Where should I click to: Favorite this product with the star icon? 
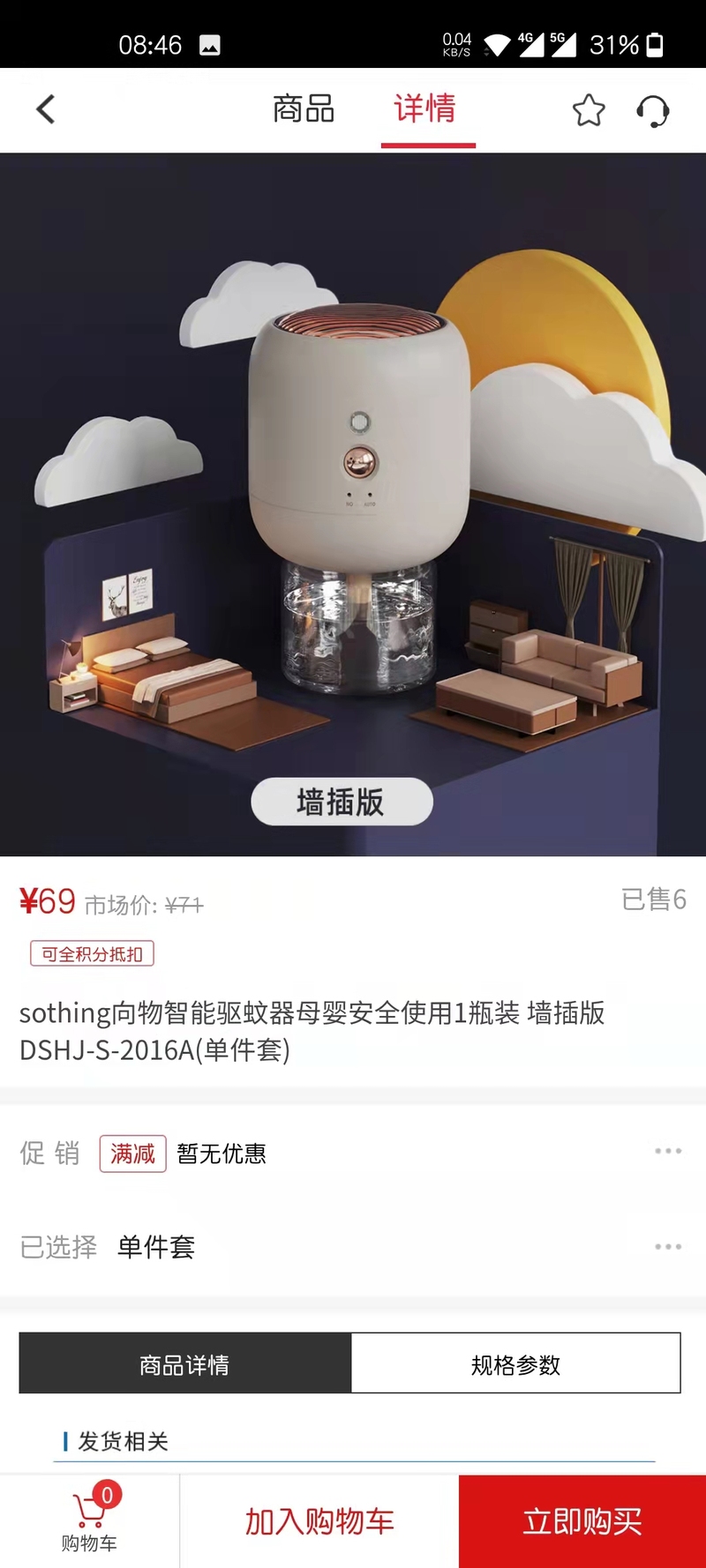click(x=589, y=111)
